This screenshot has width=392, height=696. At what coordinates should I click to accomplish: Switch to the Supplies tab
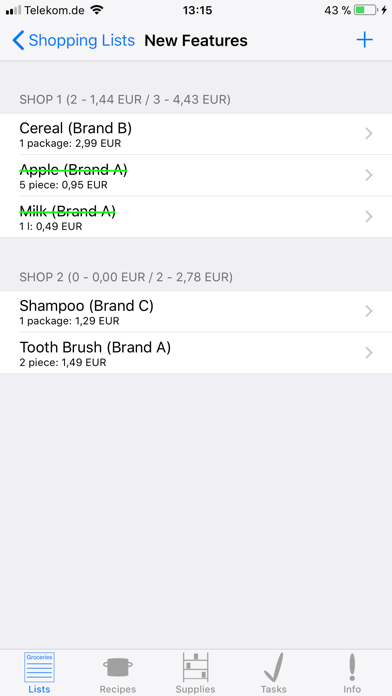tap(195, 673)
